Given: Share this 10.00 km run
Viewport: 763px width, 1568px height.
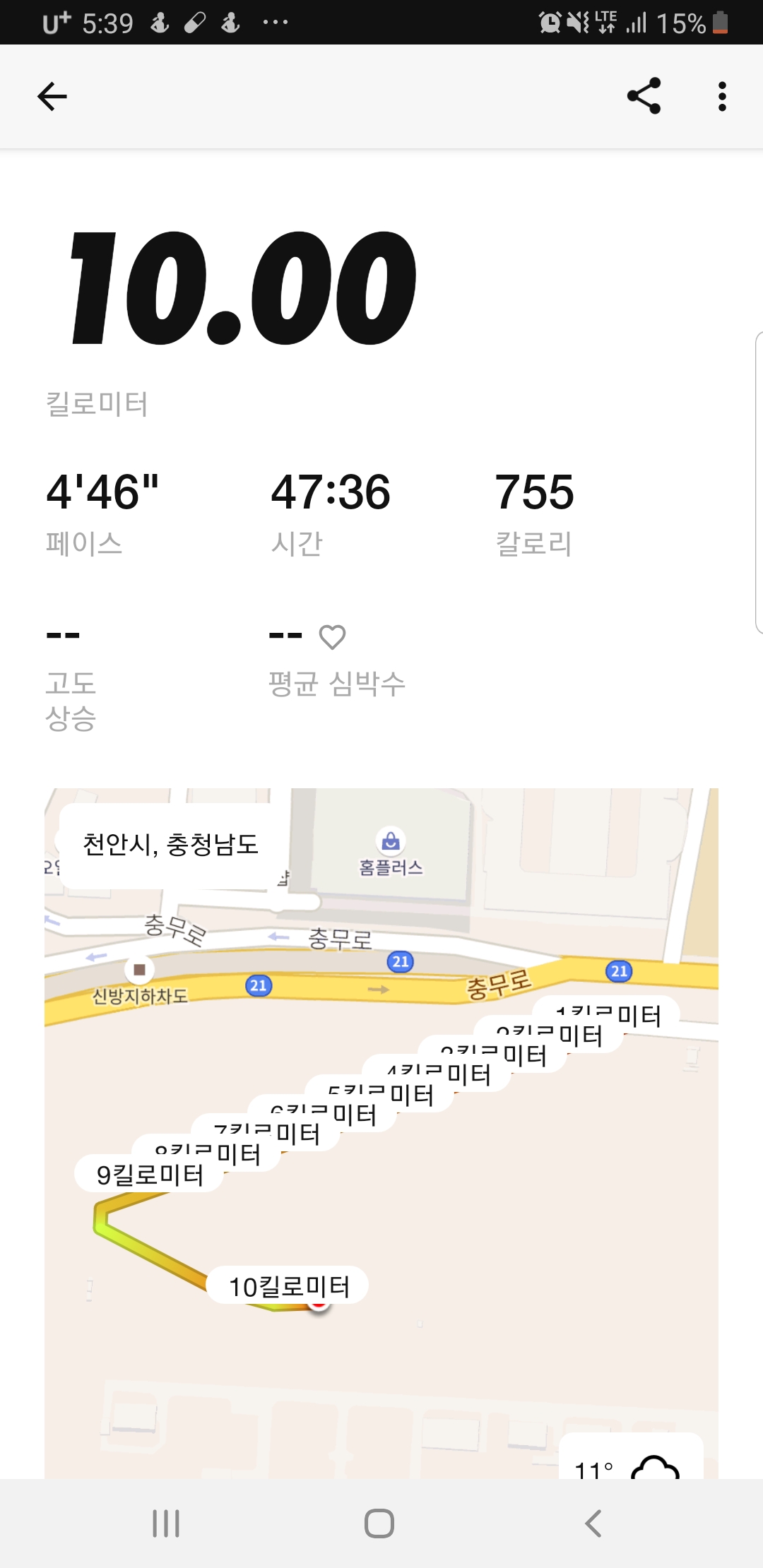Looking at the screenshot, I should coord(644,96).
